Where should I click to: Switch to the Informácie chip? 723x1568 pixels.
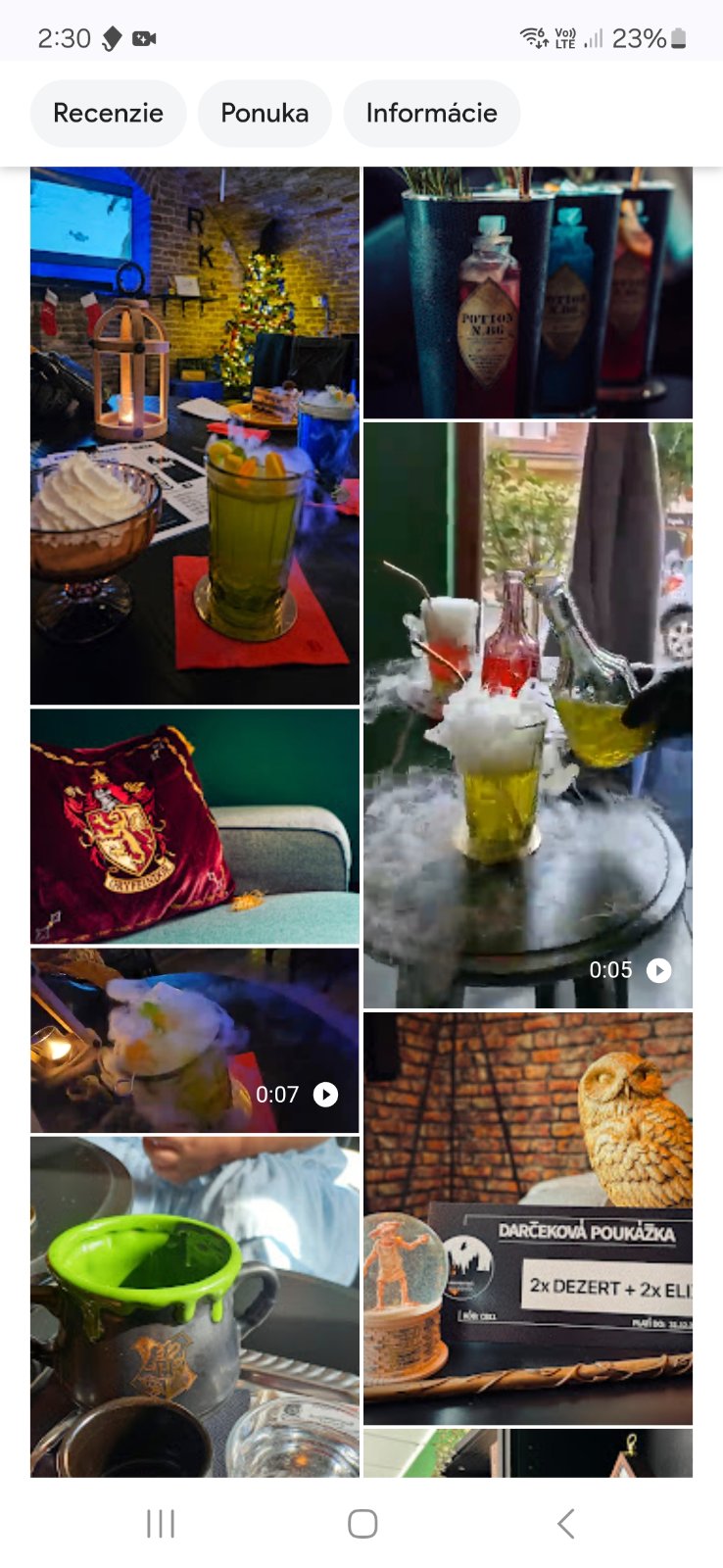[431, 114]
